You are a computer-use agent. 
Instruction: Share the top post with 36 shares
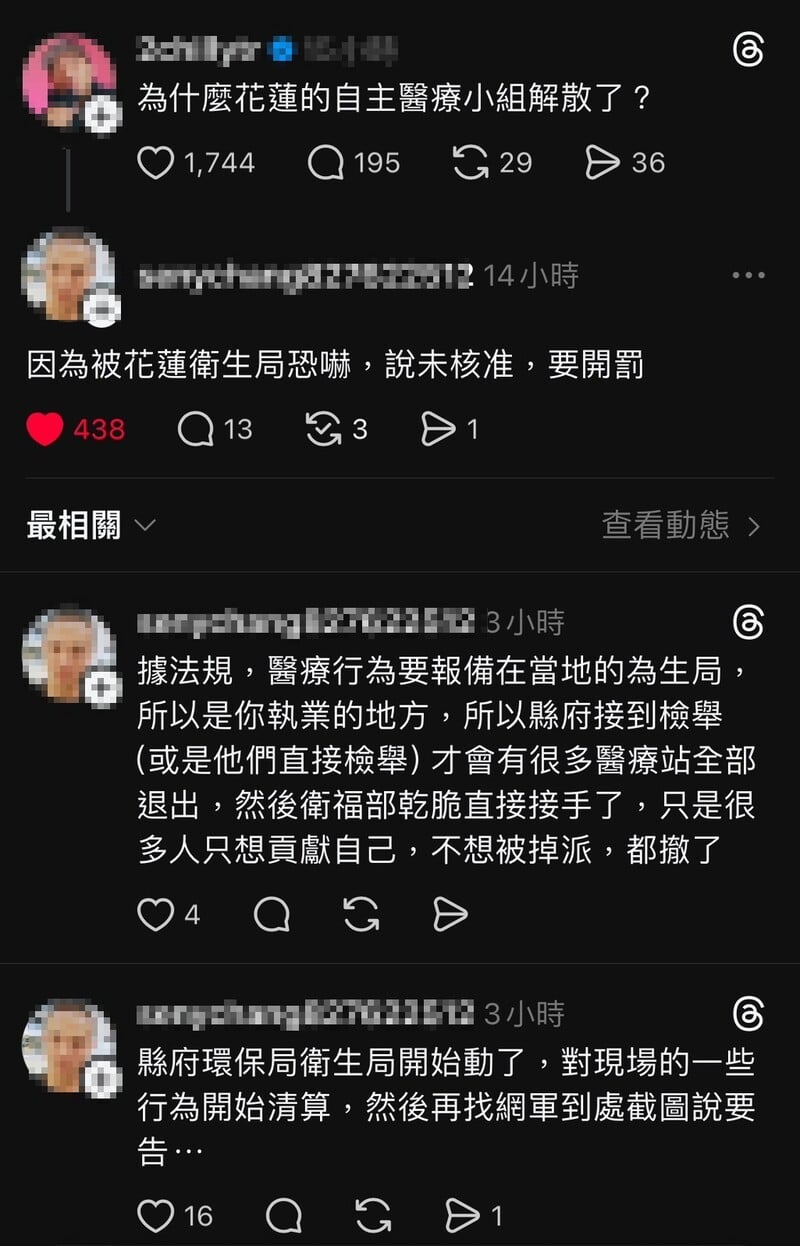[x=602, y=162]
